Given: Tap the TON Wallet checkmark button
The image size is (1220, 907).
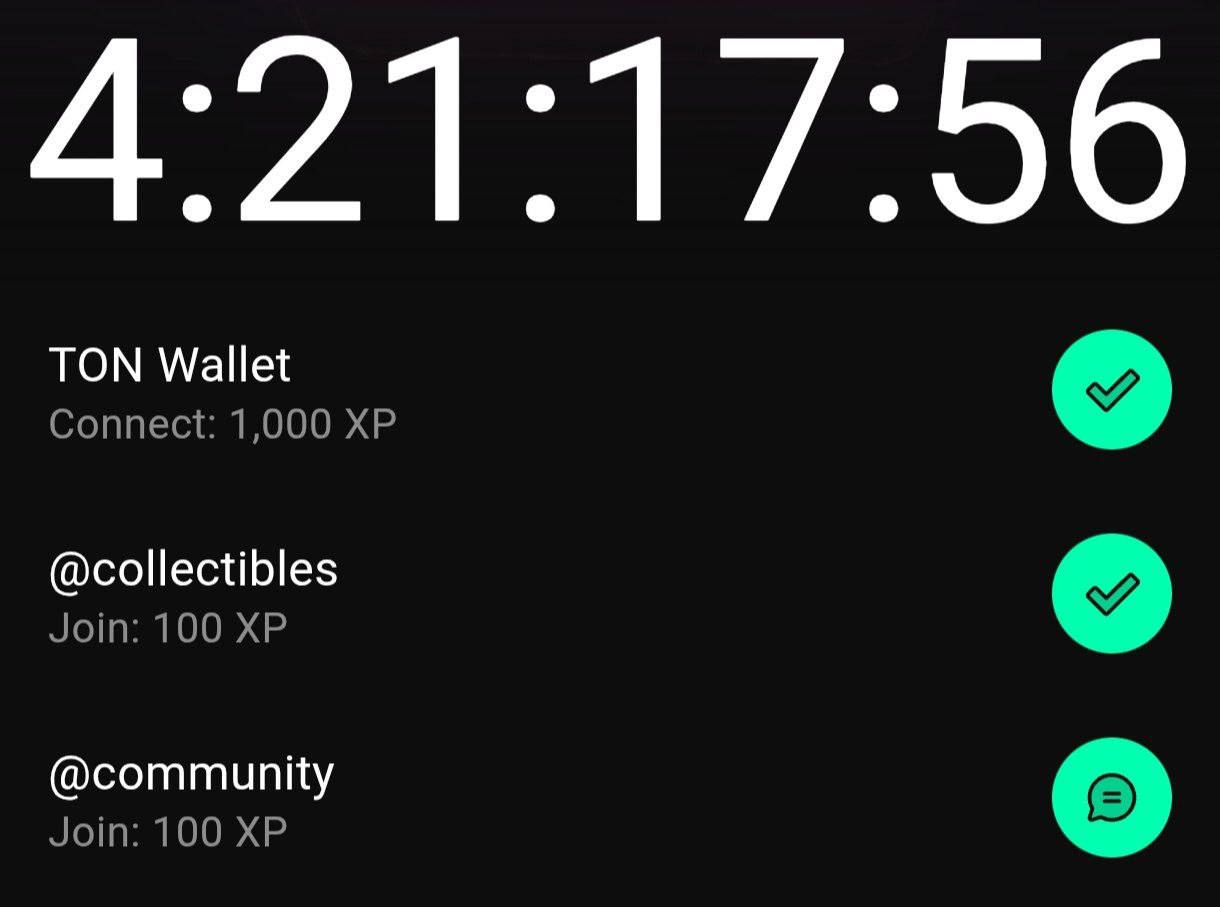Looking at the screenshot, I should point(1111,390).
